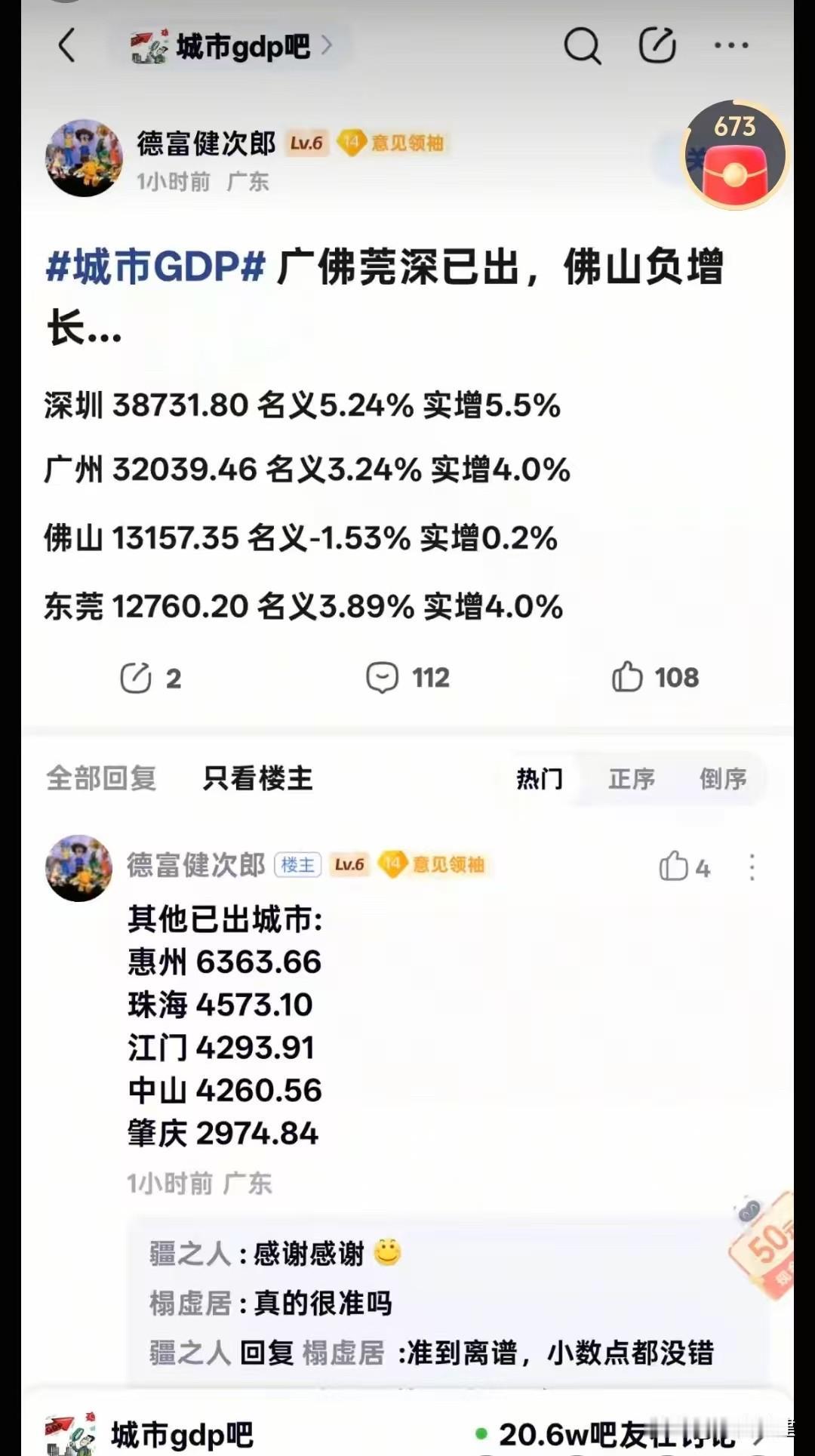Open the 673 red envelope reward
The height and width of the screenshot is (1456, 815).
733,155
